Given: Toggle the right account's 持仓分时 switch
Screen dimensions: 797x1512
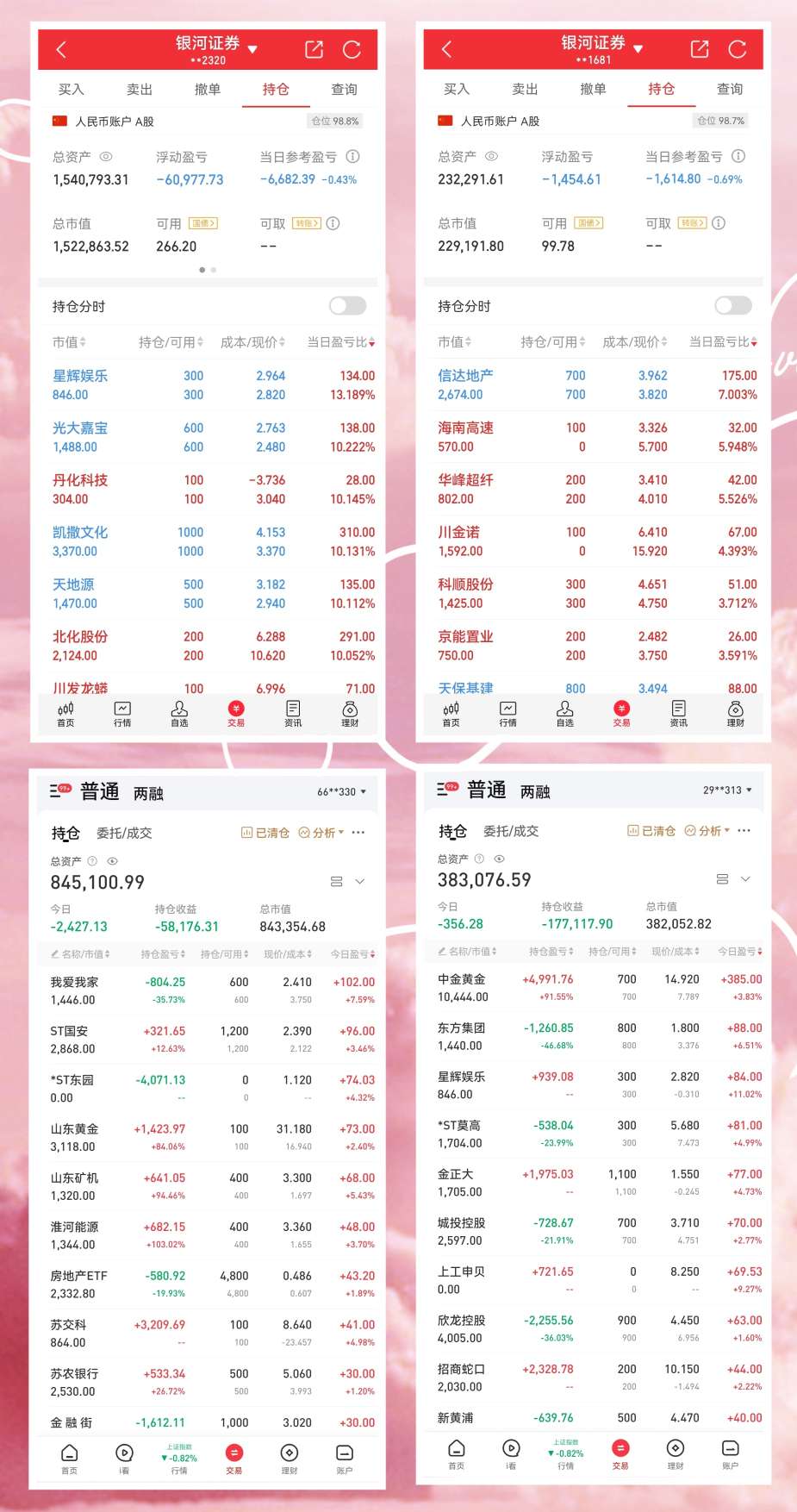Looking at the screenshot, I should (732, 306).
